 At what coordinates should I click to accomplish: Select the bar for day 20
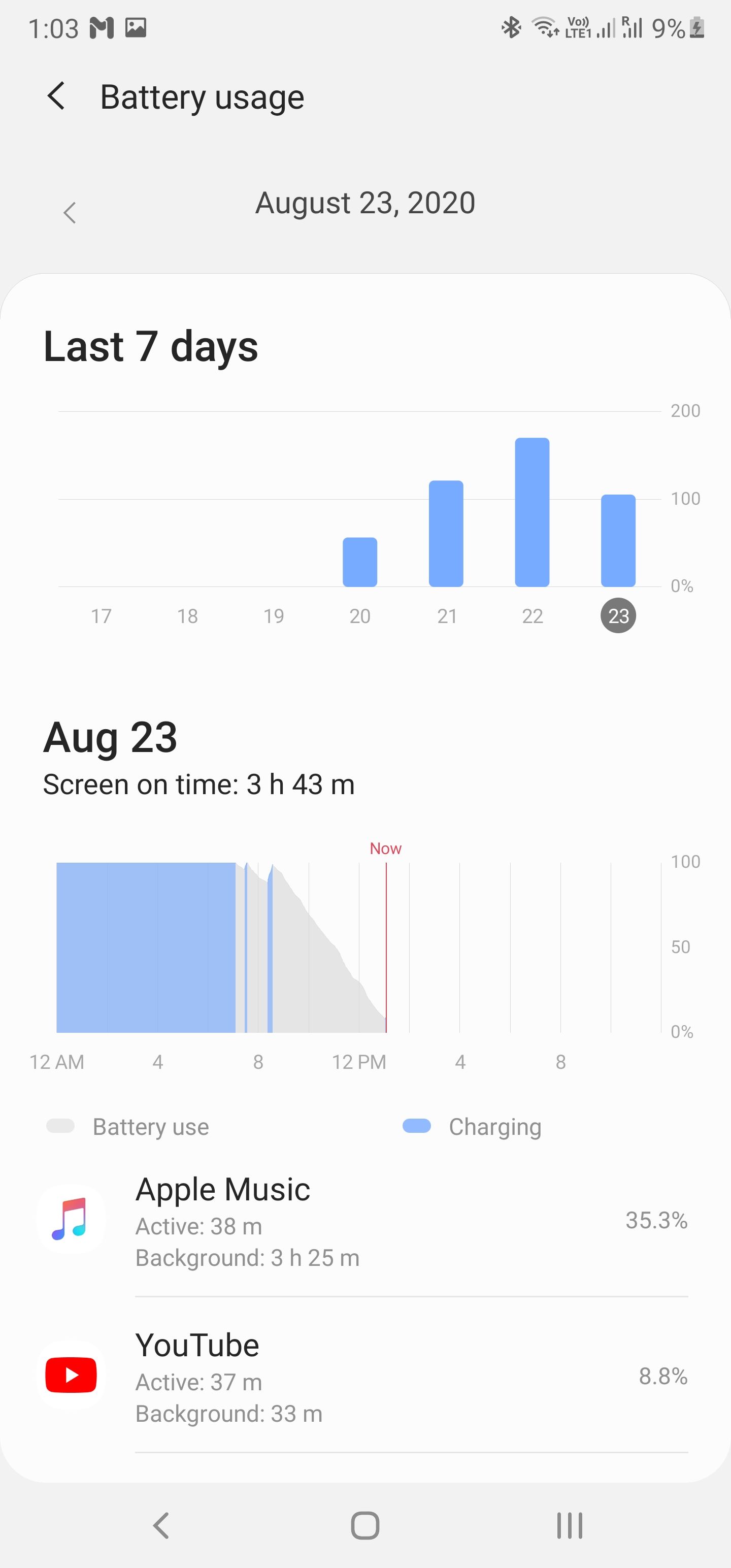coord(360,562)
